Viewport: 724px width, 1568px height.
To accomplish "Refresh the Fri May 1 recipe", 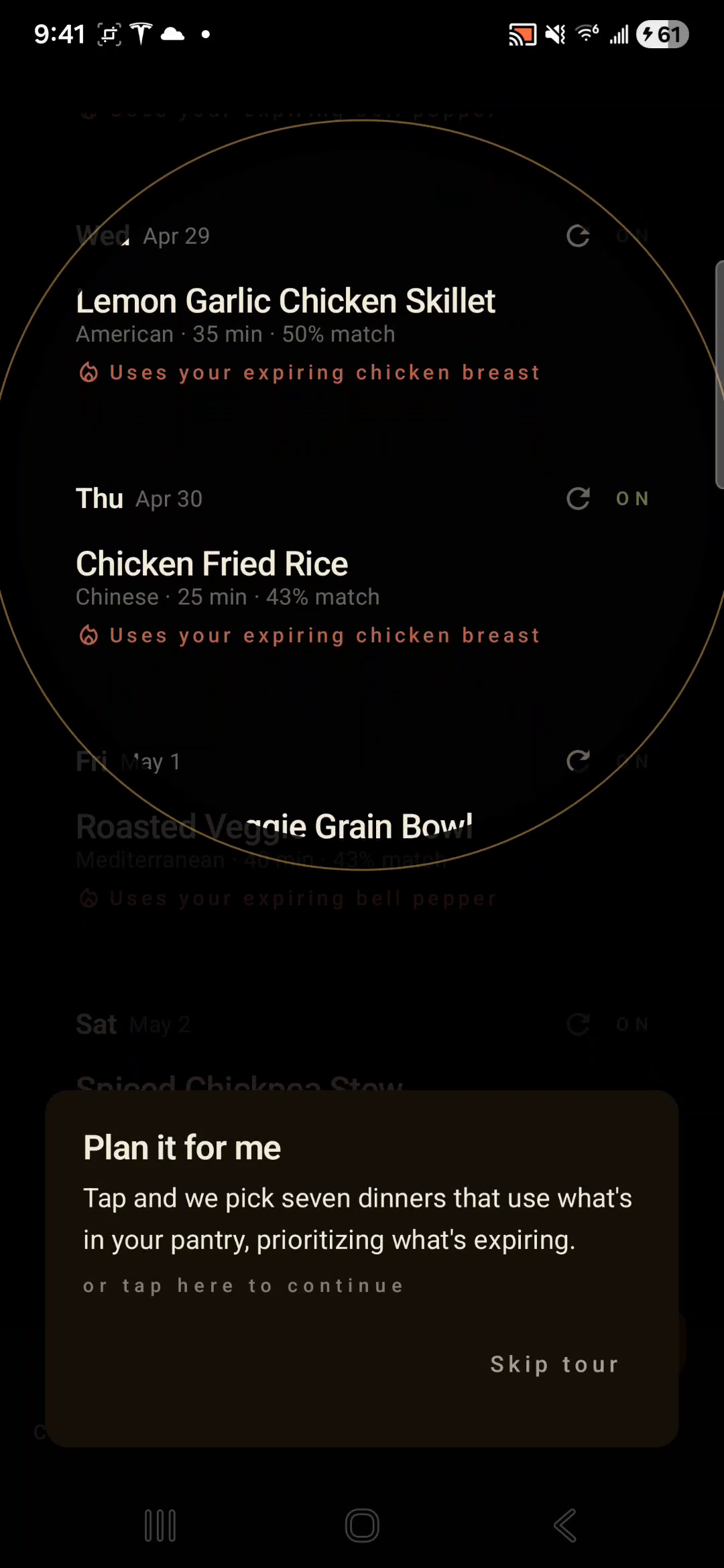I will click(578, 761).
